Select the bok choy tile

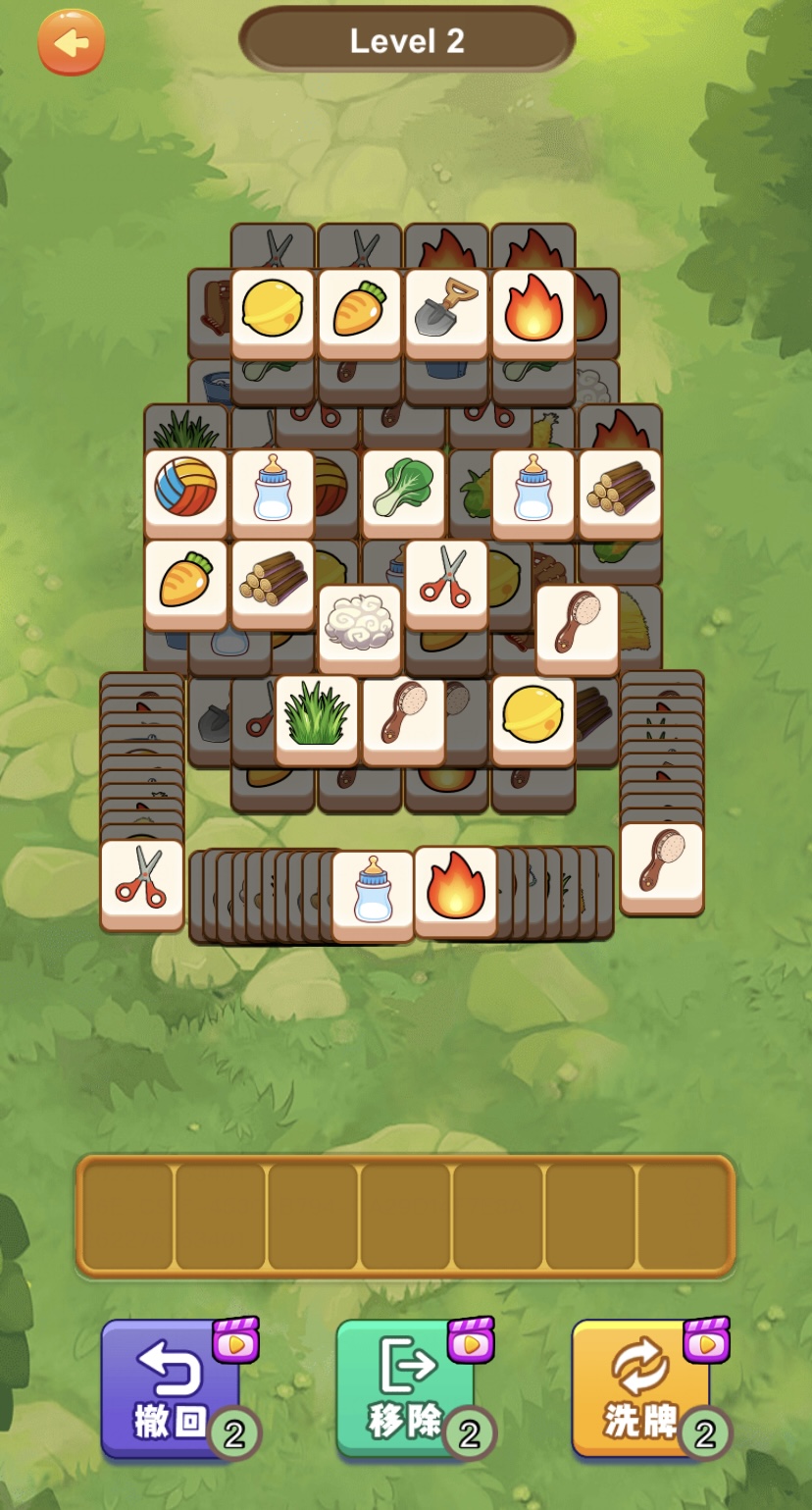pos(403,493)
